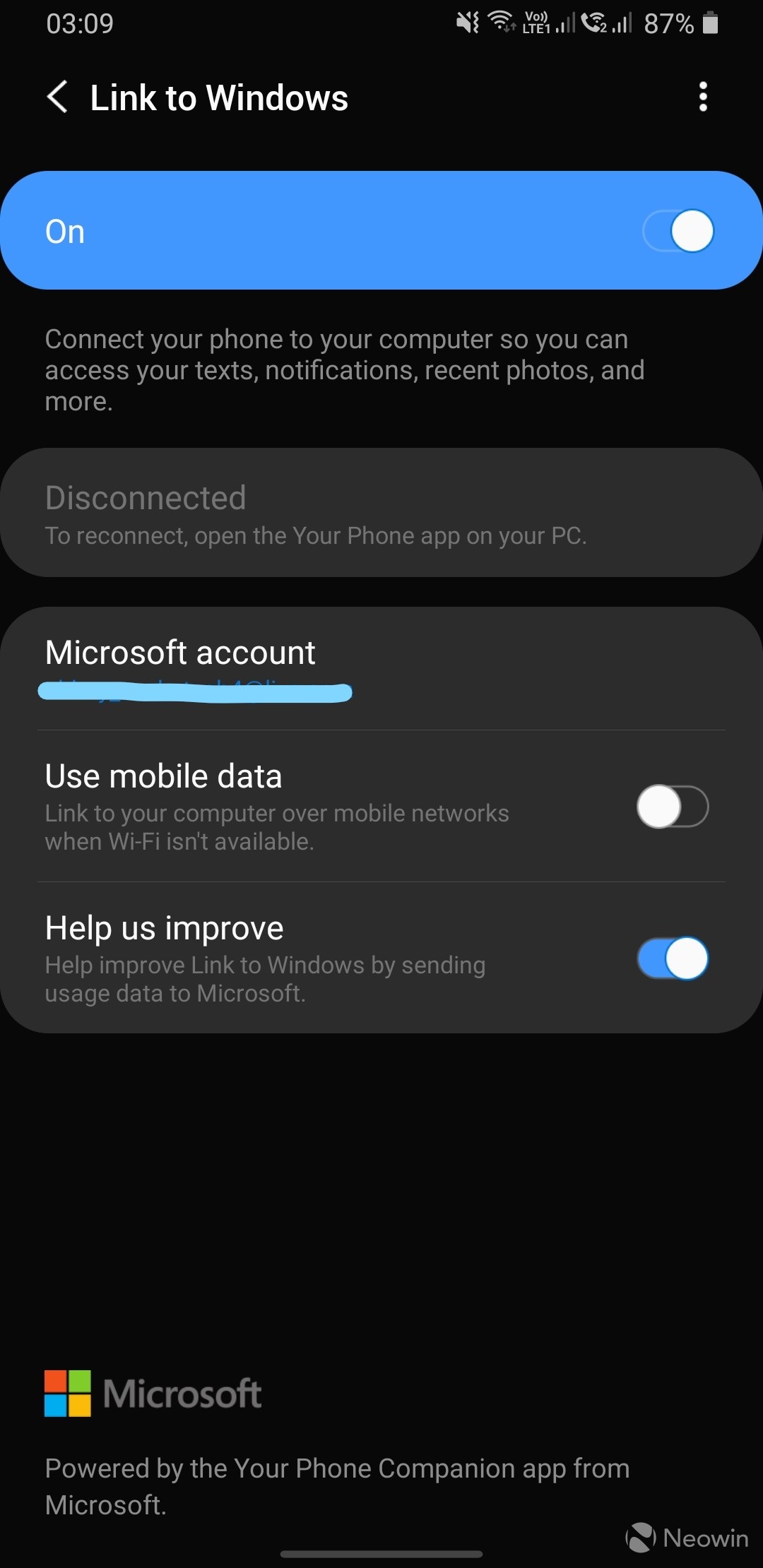Open the Microsoft account row
The height and width of the screenshot is (1568, 763).
pos(381,667)
